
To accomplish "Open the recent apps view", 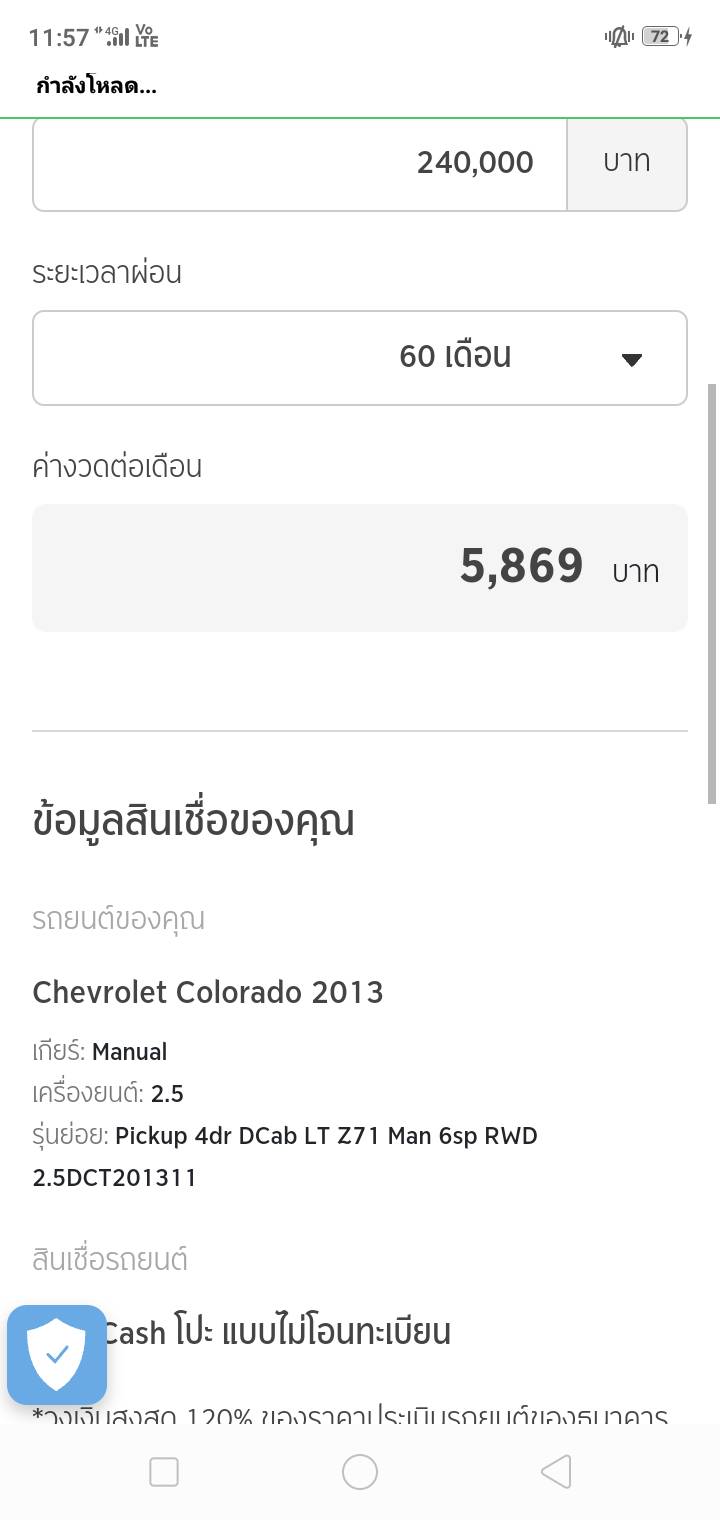I will tap(164, 1472).
